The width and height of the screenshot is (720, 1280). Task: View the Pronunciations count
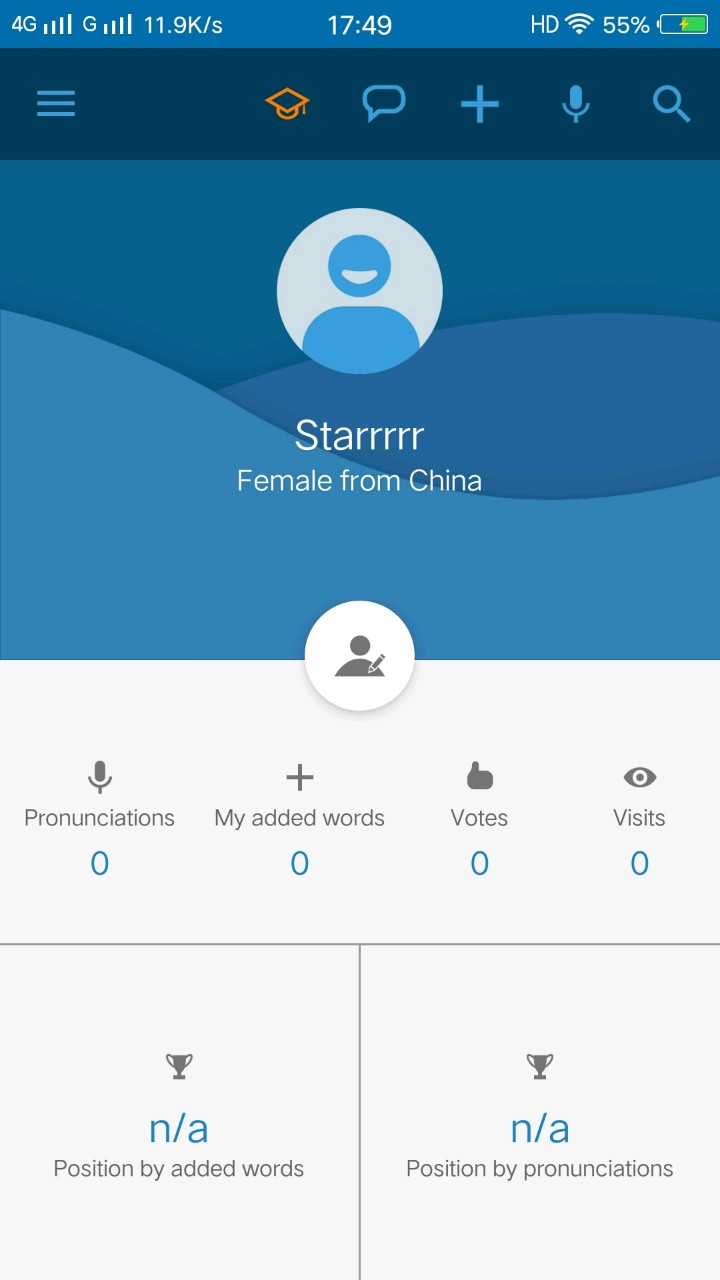coord(99,820)
